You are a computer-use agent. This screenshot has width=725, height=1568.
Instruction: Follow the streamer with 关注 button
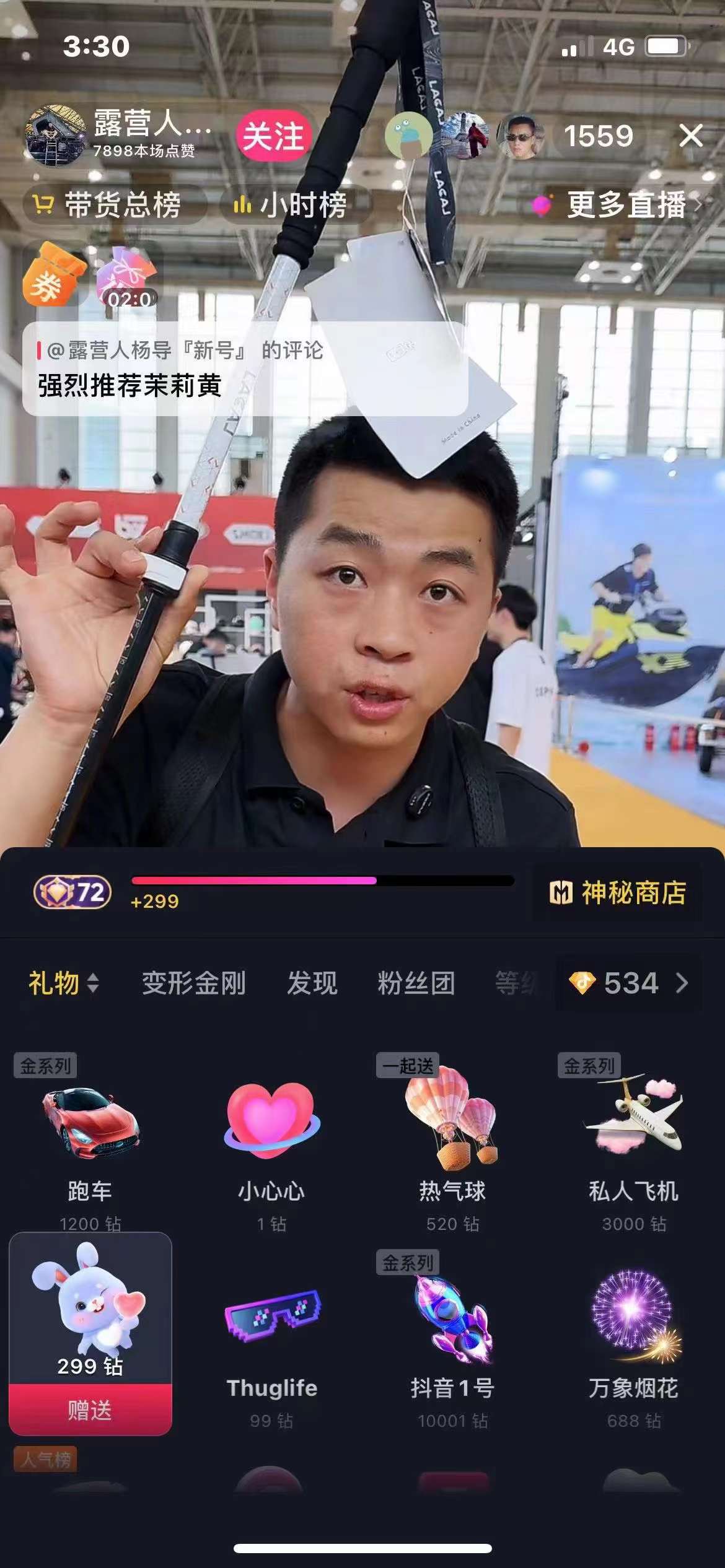[x=273, y=136]
